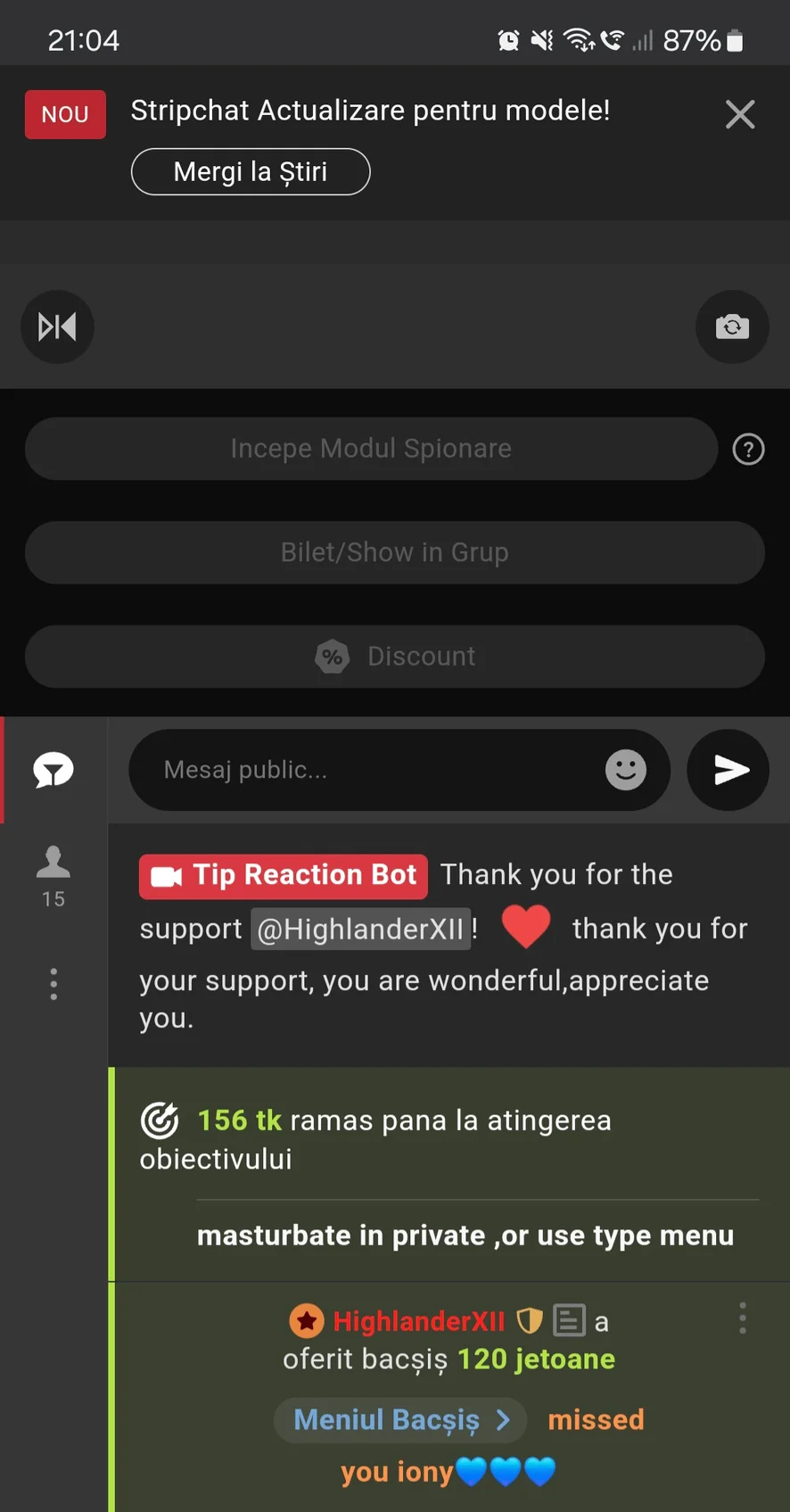The height and width of the screenshot is (1512, 790).
Task: Switch the camera with the flip icon
Action: [x=731, y=326]
